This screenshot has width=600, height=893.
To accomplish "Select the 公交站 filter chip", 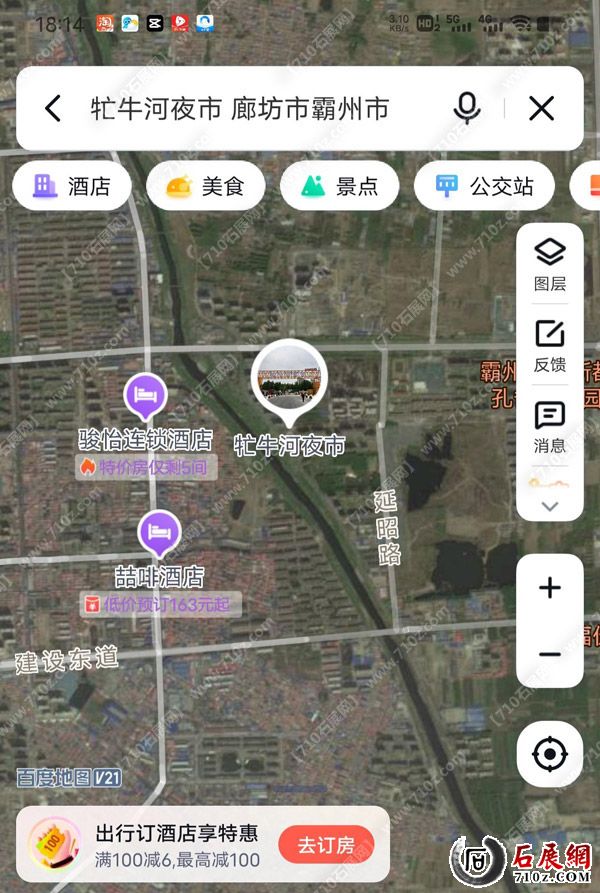I will pyautogui.click(x=485, y=186).
